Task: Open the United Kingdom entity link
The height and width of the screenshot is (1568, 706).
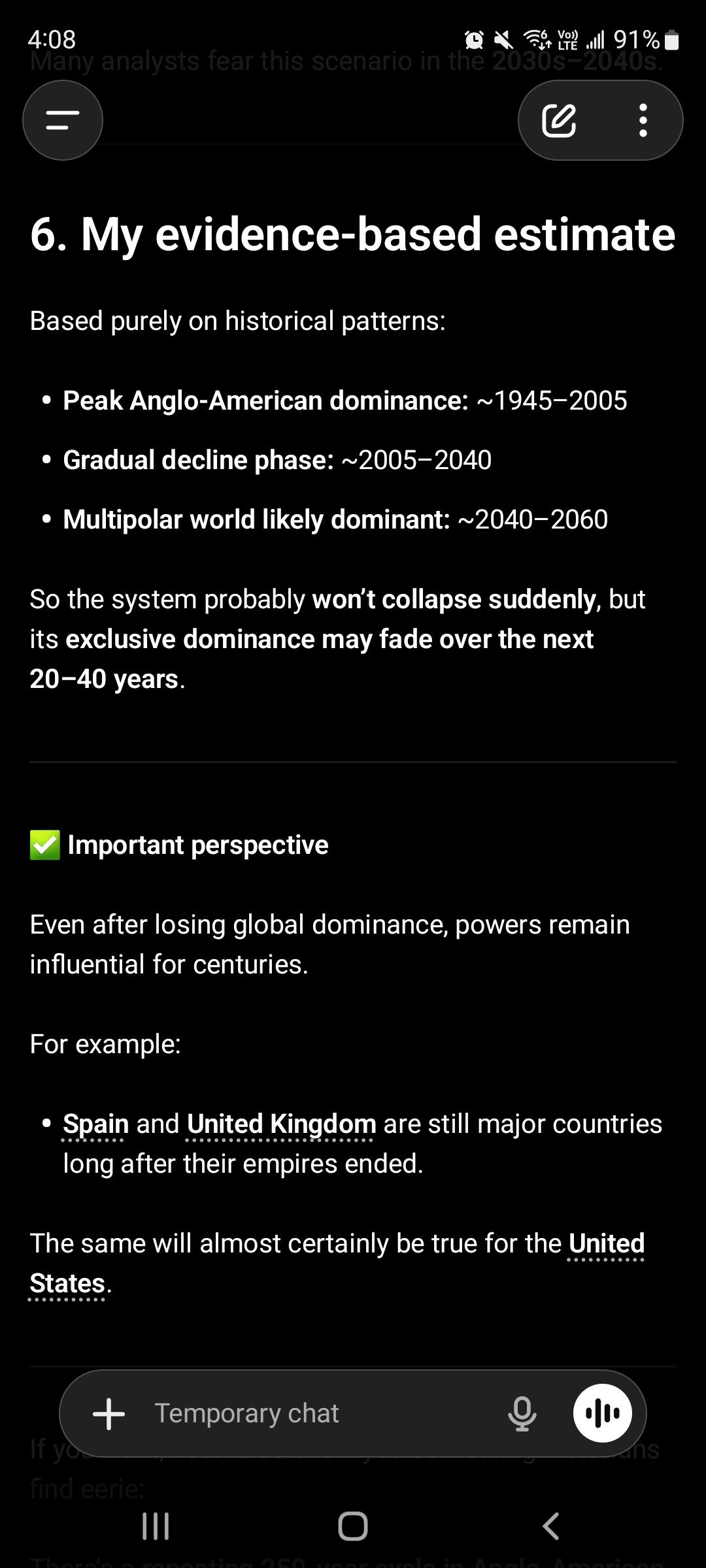Action: click(281, 1124)
